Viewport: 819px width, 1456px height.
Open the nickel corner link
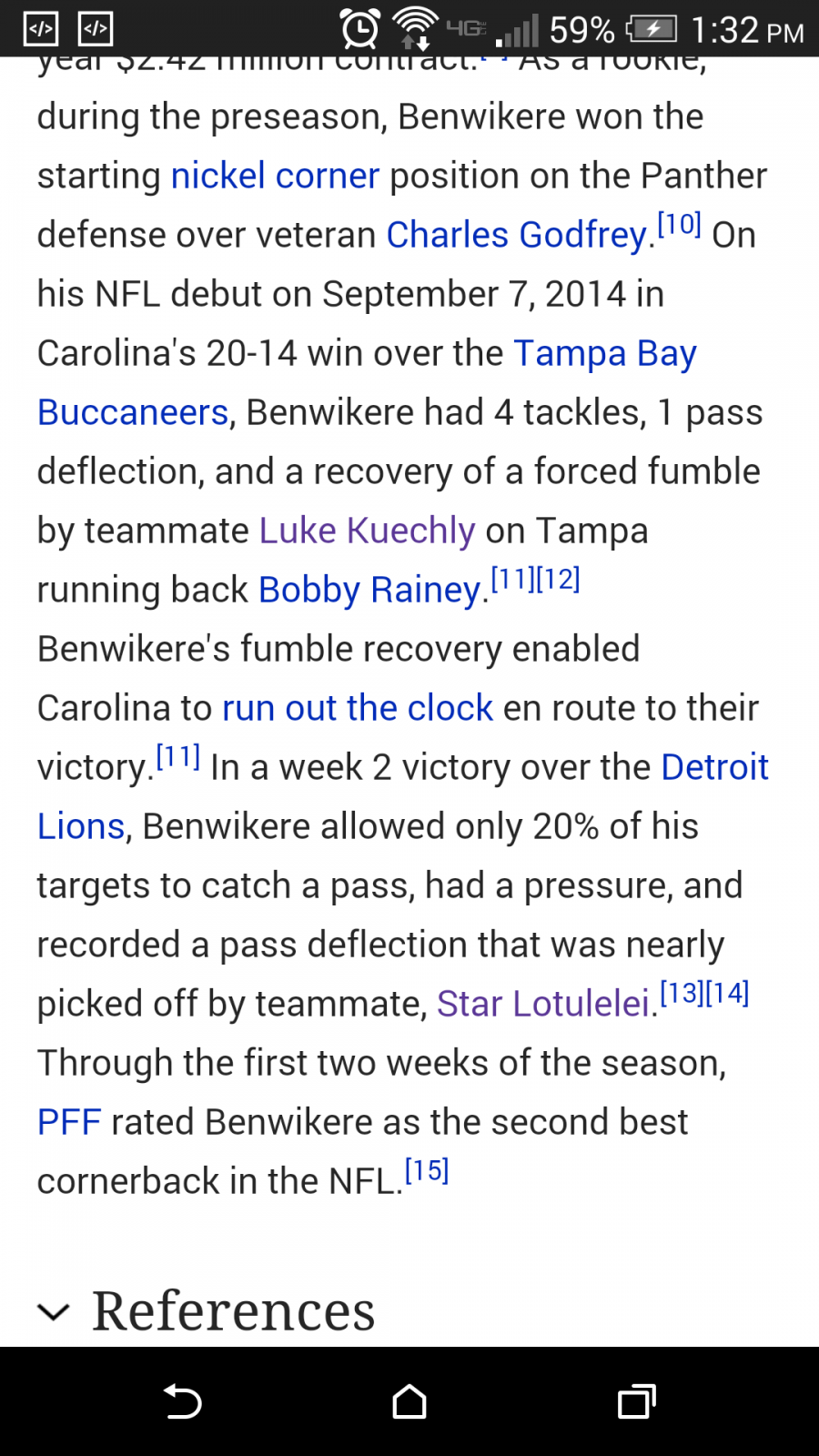pyautogui.click(x=275, y=176)
